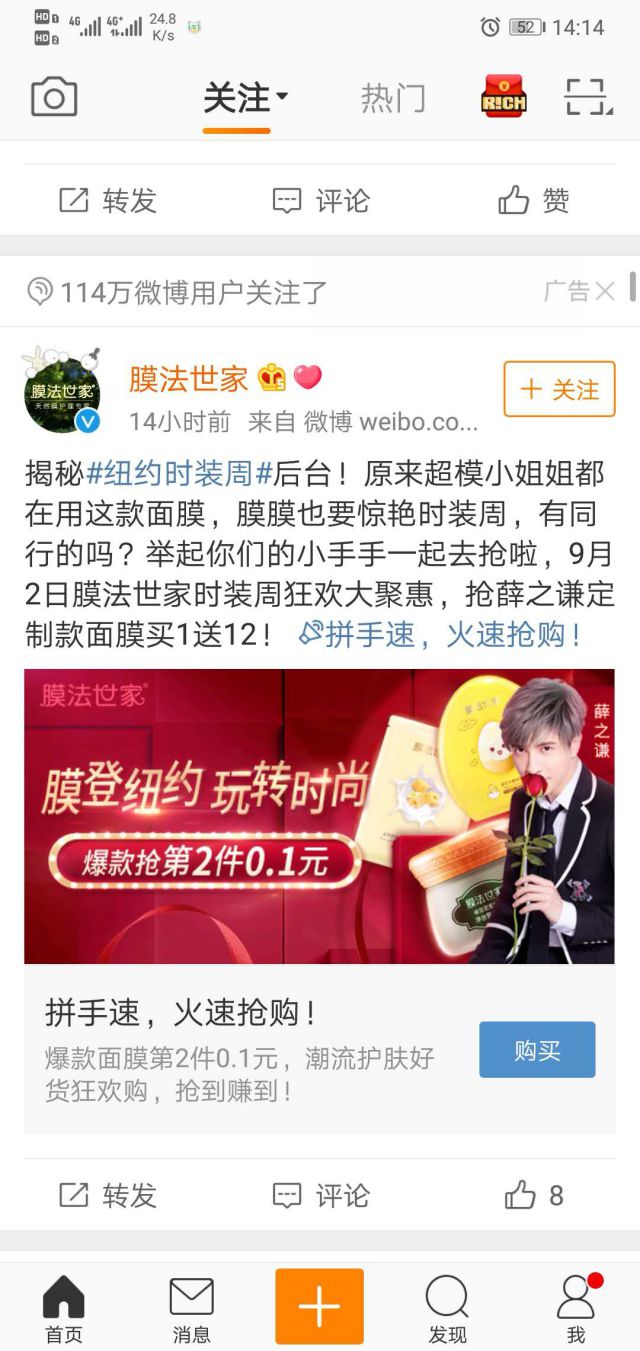Follow 膜法世家 with the 关注 button

click(559, 389)
